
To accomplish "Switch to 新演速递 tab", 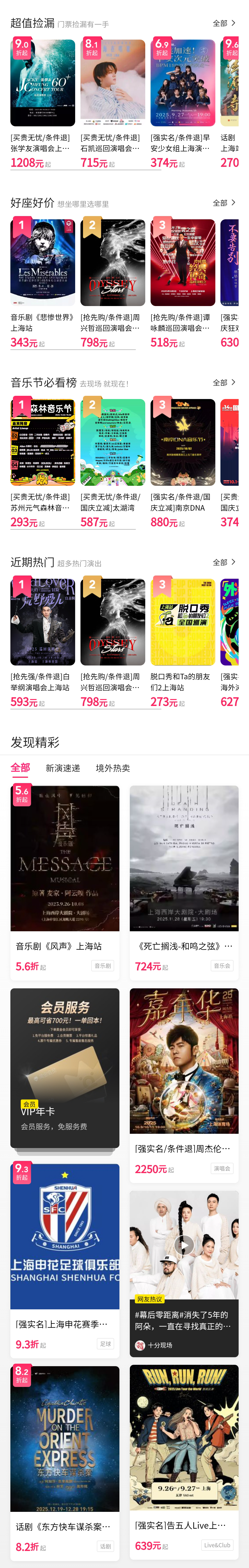I will point(63,768).
